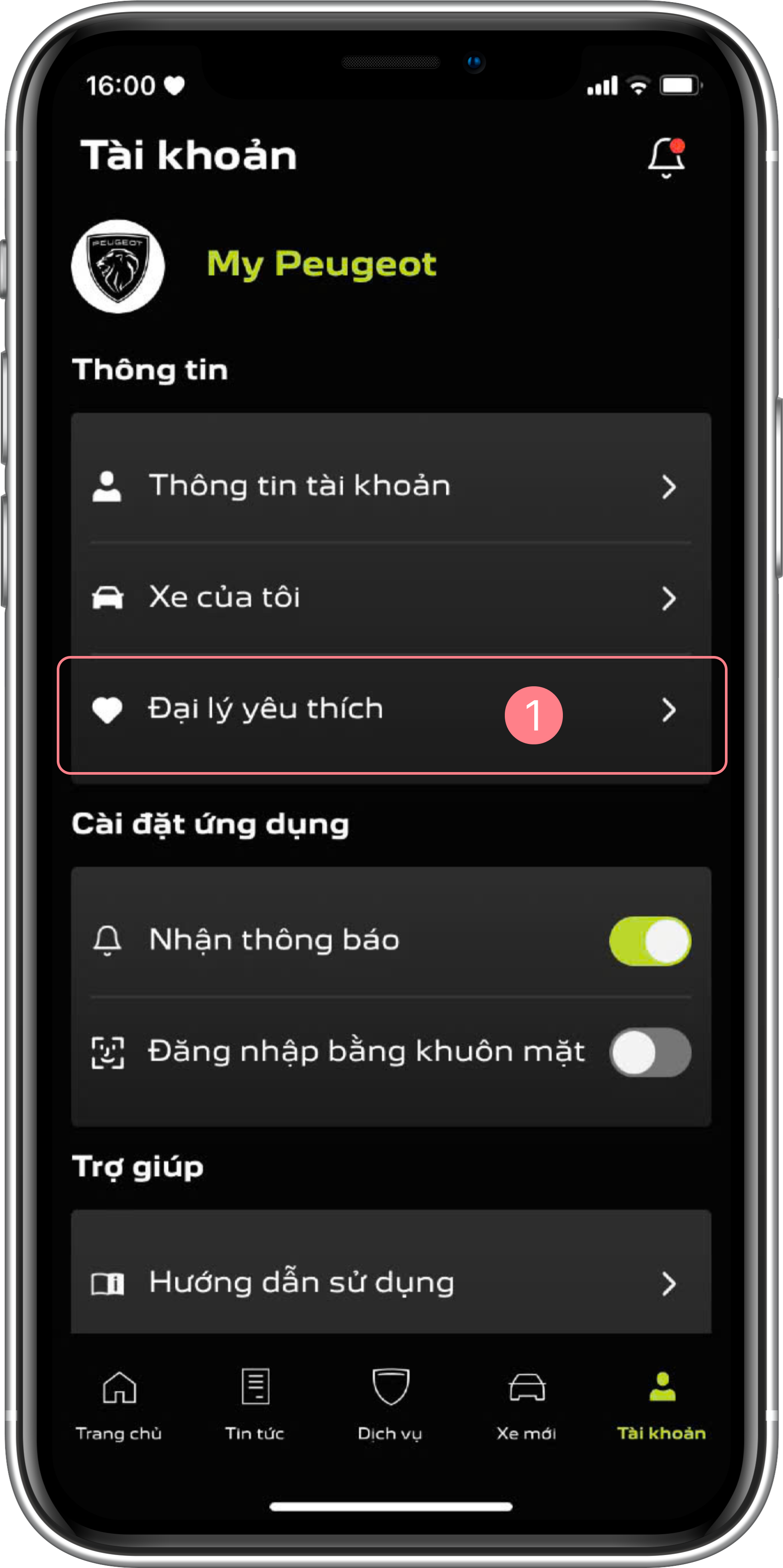Open Thông tin tài khoản
Image resolution: width=783 pixels, height=1568 pixels.
(x=390, y=487)
